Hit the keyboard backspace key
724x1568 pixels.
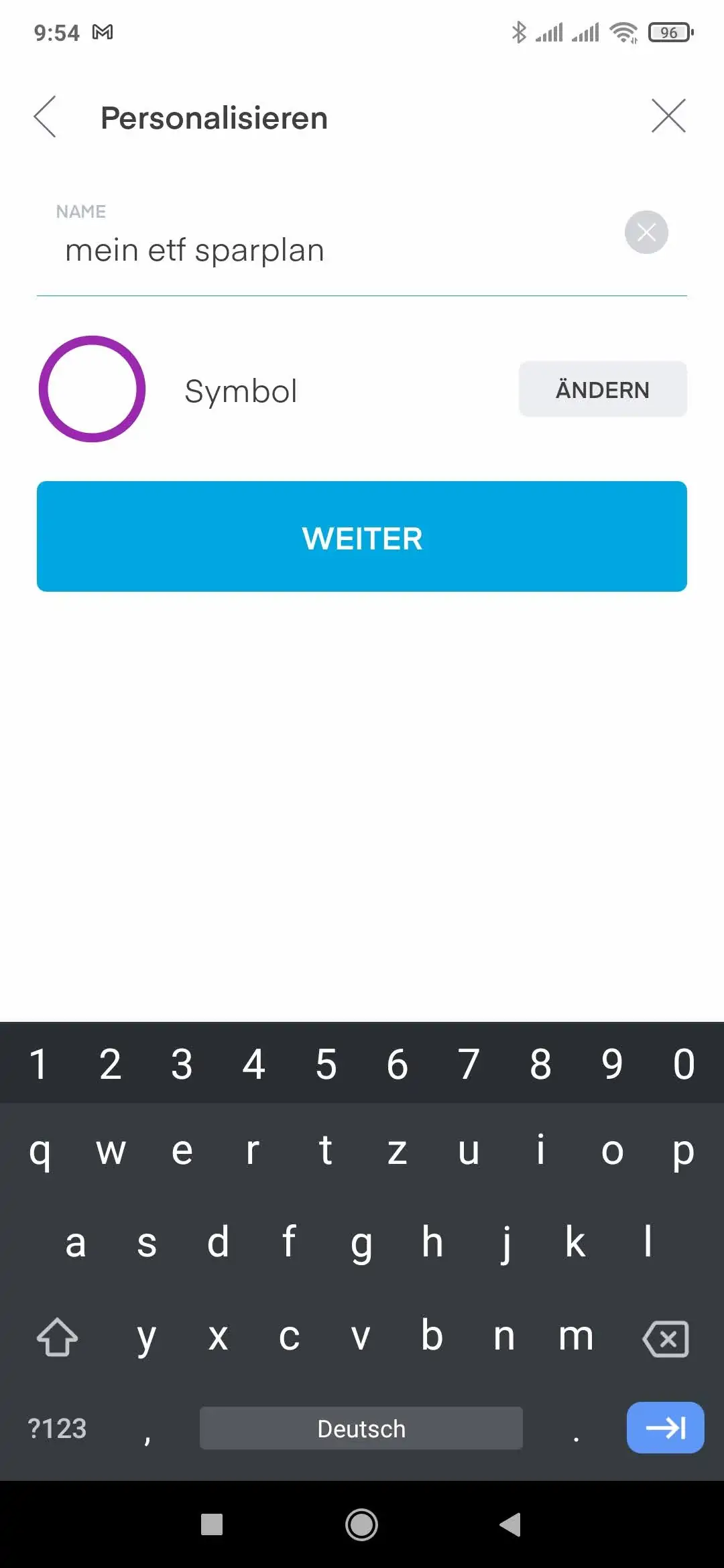(x=666, y=1338)
